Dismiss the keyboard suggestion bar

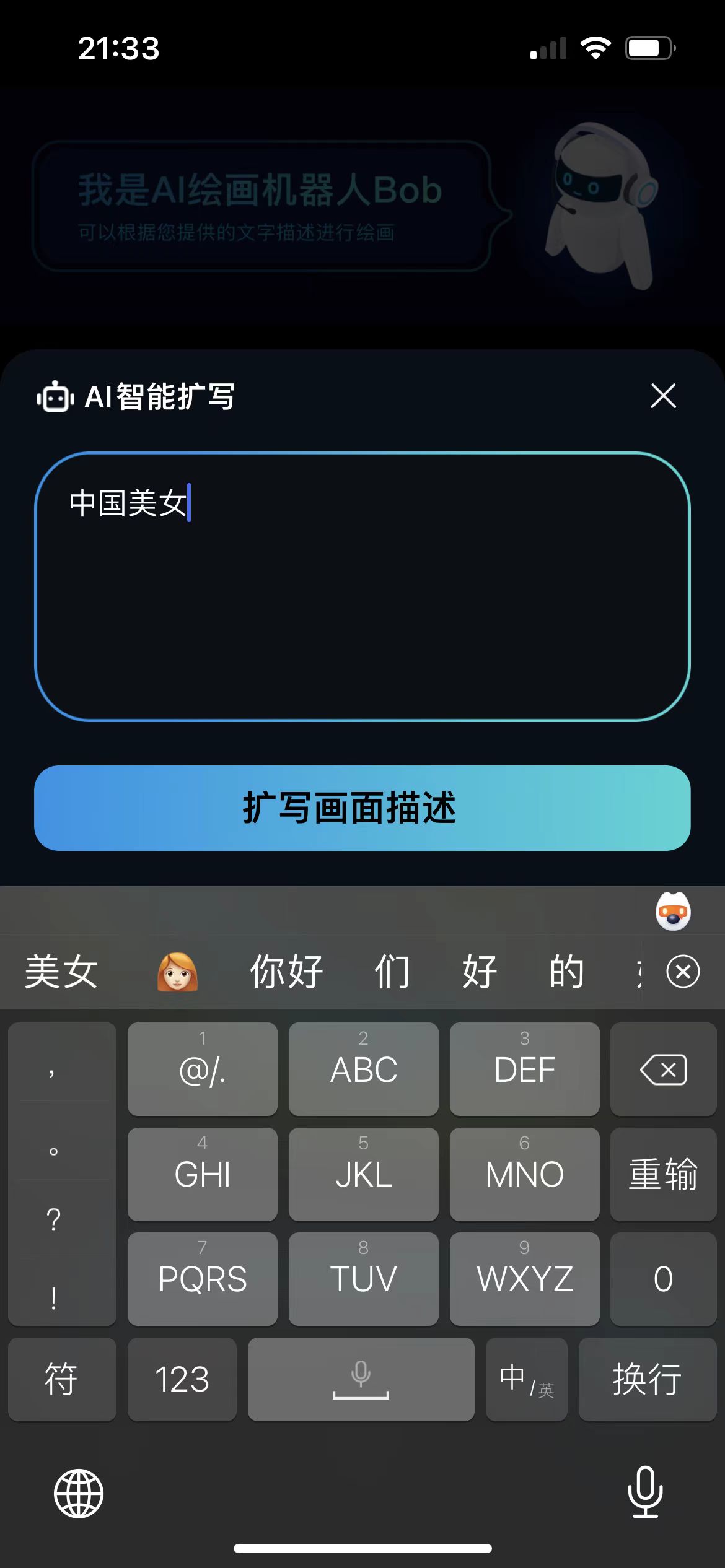(x=683, y=972)
